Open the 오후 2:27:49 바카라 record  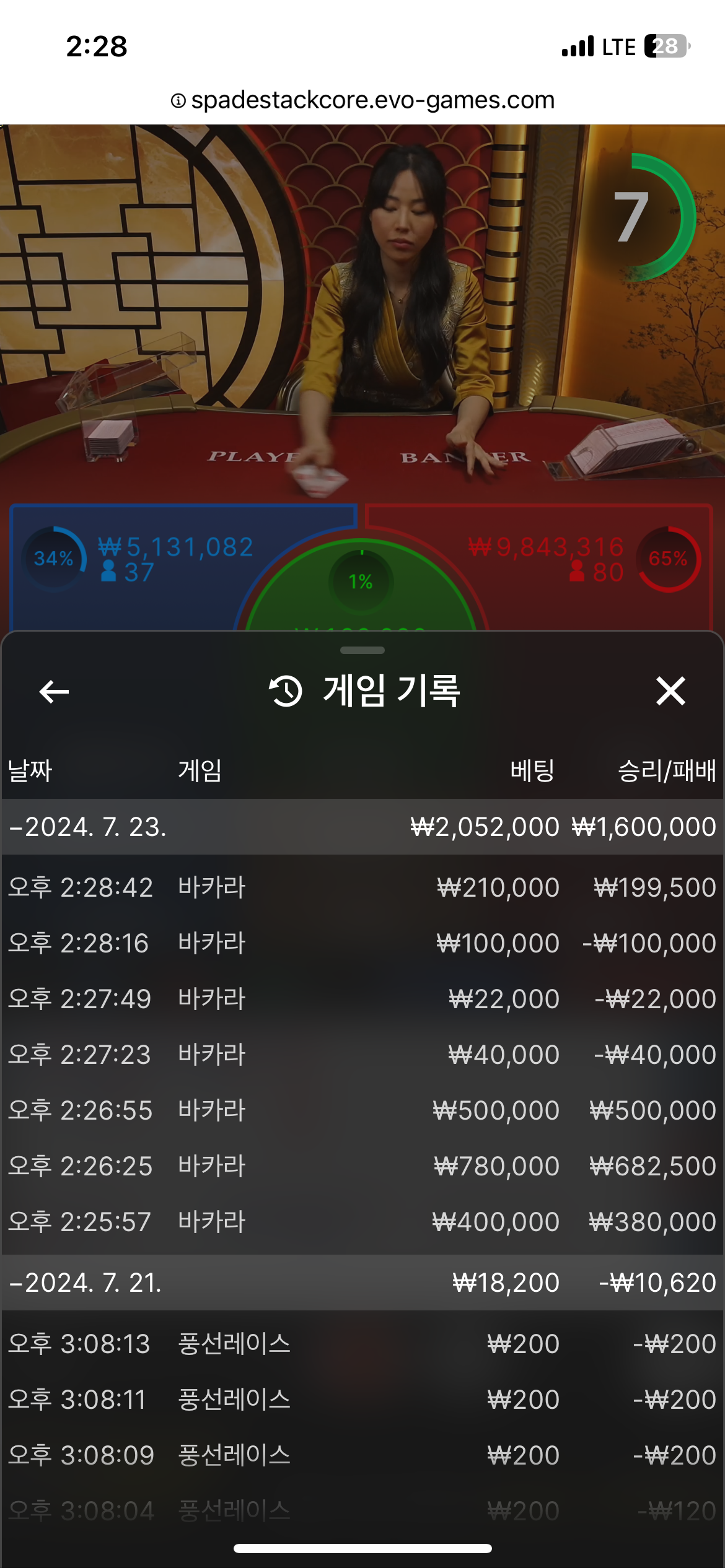click(362, 999)
